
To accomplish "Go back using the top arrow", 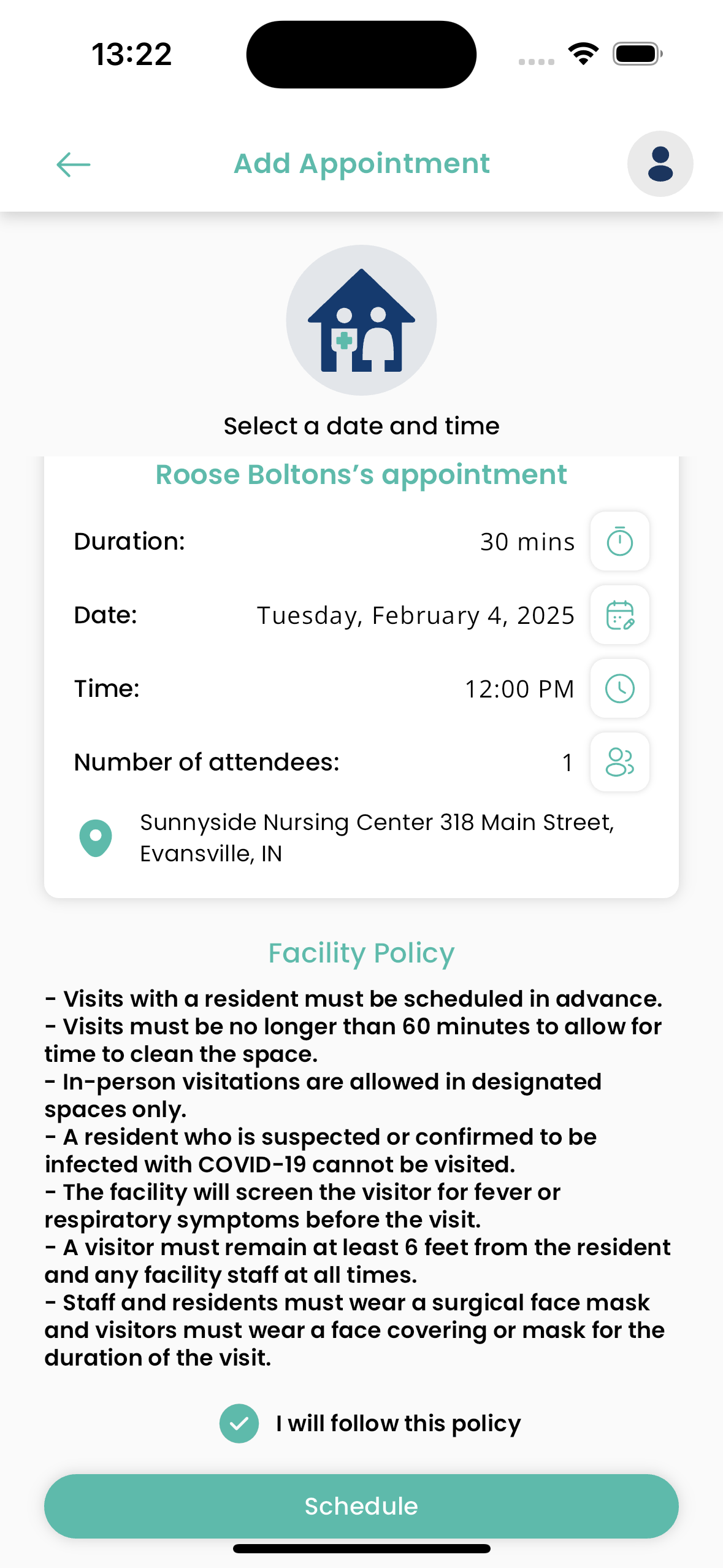I will (x=74, y=164).
